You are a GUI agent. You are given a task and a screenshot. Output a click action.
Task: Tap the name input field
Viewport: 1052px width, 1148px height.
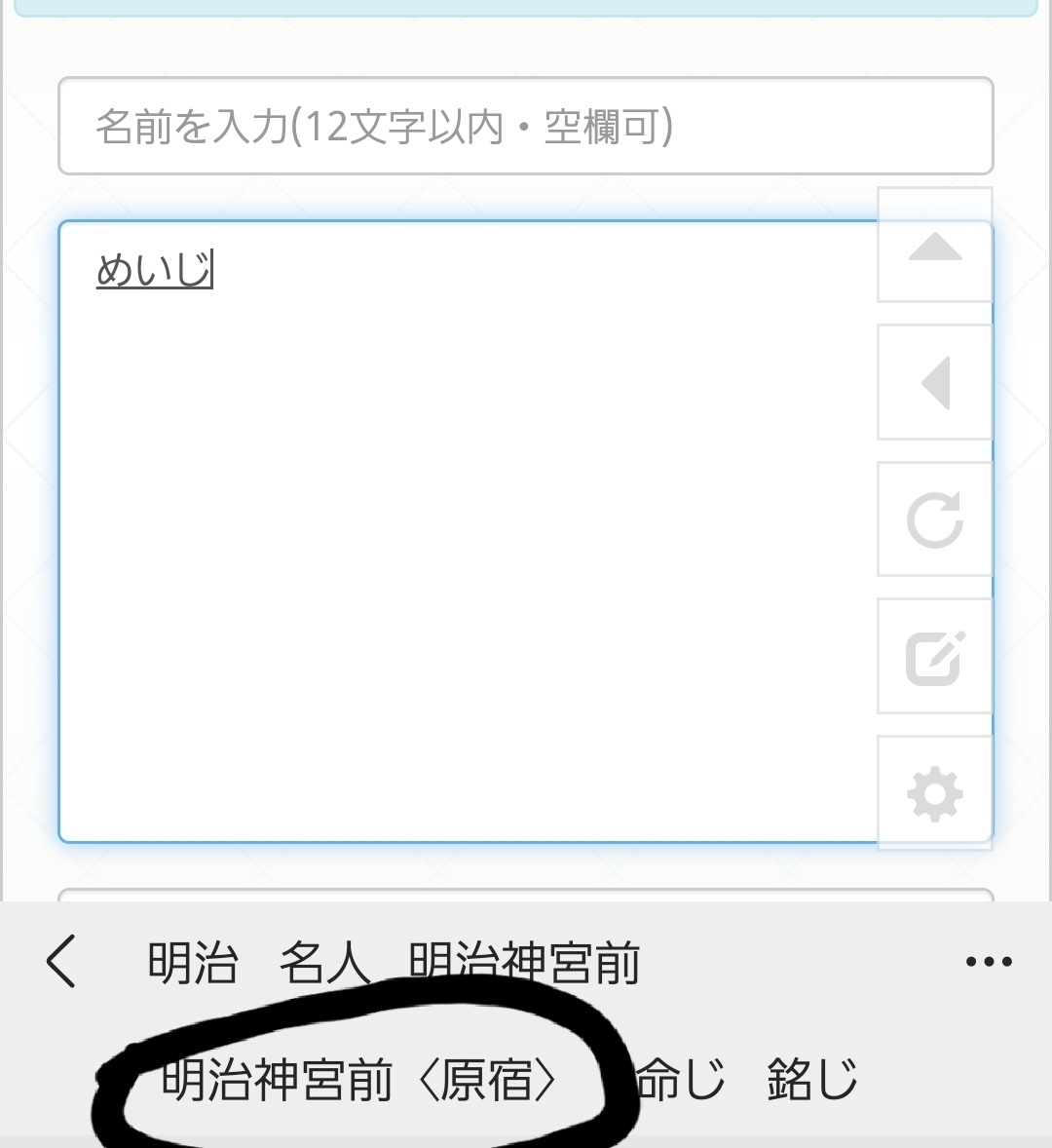(x=526, y=127)
